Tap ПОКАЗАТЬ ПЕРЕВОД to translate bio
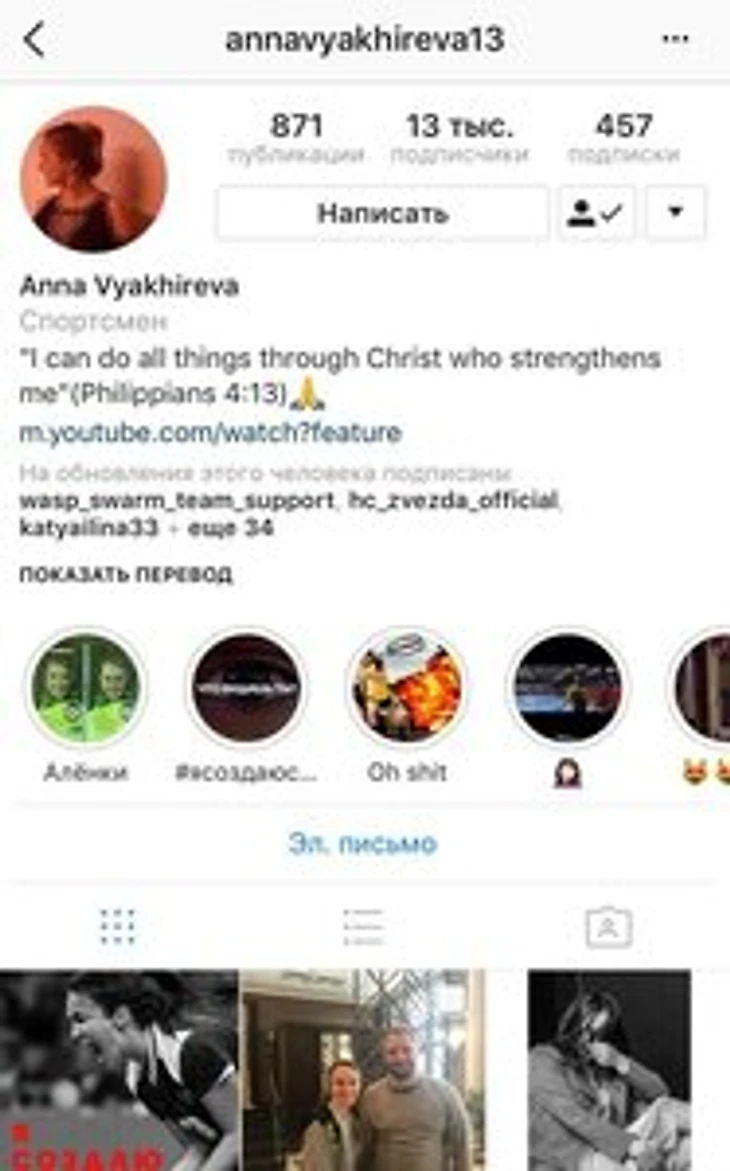This screenshot has height=1171, width=730. click(x=126, y=575)
